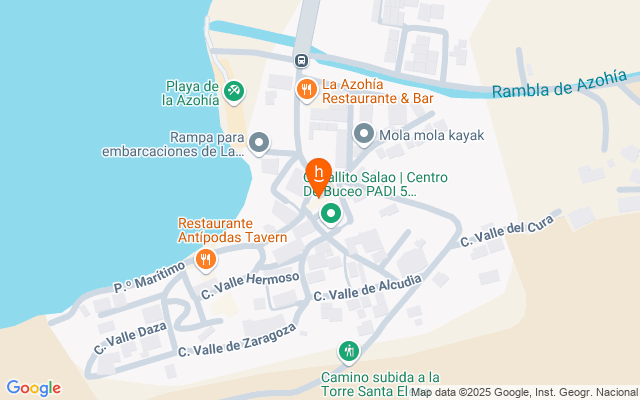Viewport: 640px width, 400px height.
Task: Select La Azohía Restaurante & Bar marker
Action: [x=307, y=90]
